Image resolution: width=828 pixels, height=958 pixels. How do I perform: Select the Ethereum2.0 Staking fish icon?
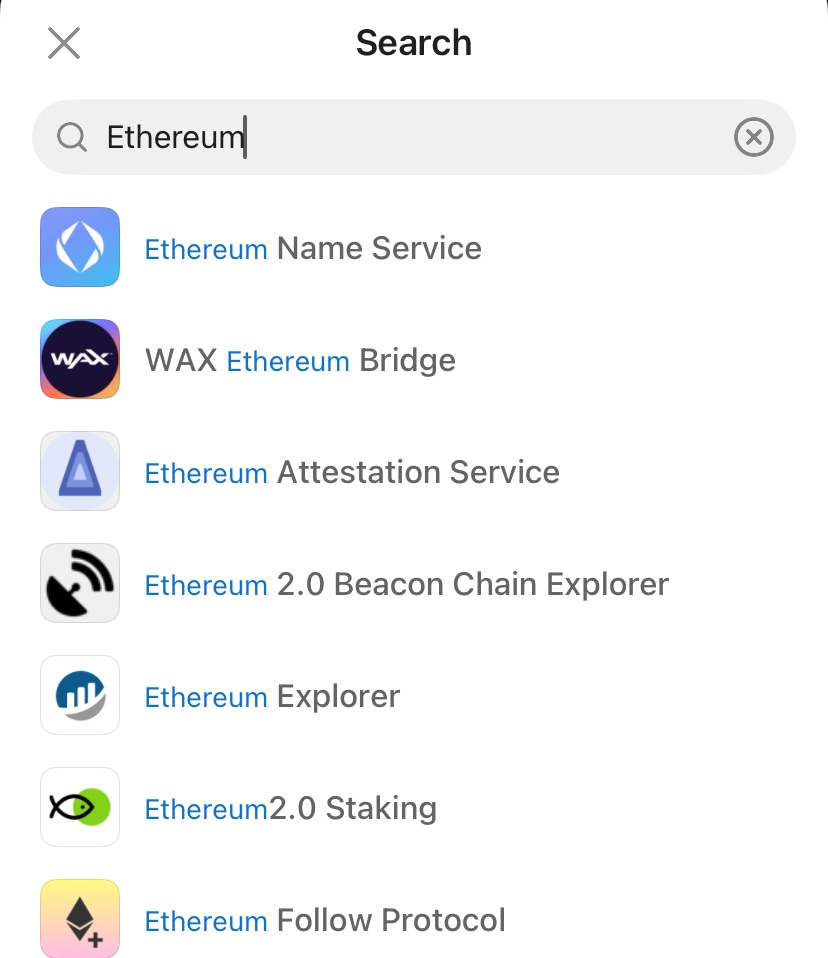(x=80, y=807)
